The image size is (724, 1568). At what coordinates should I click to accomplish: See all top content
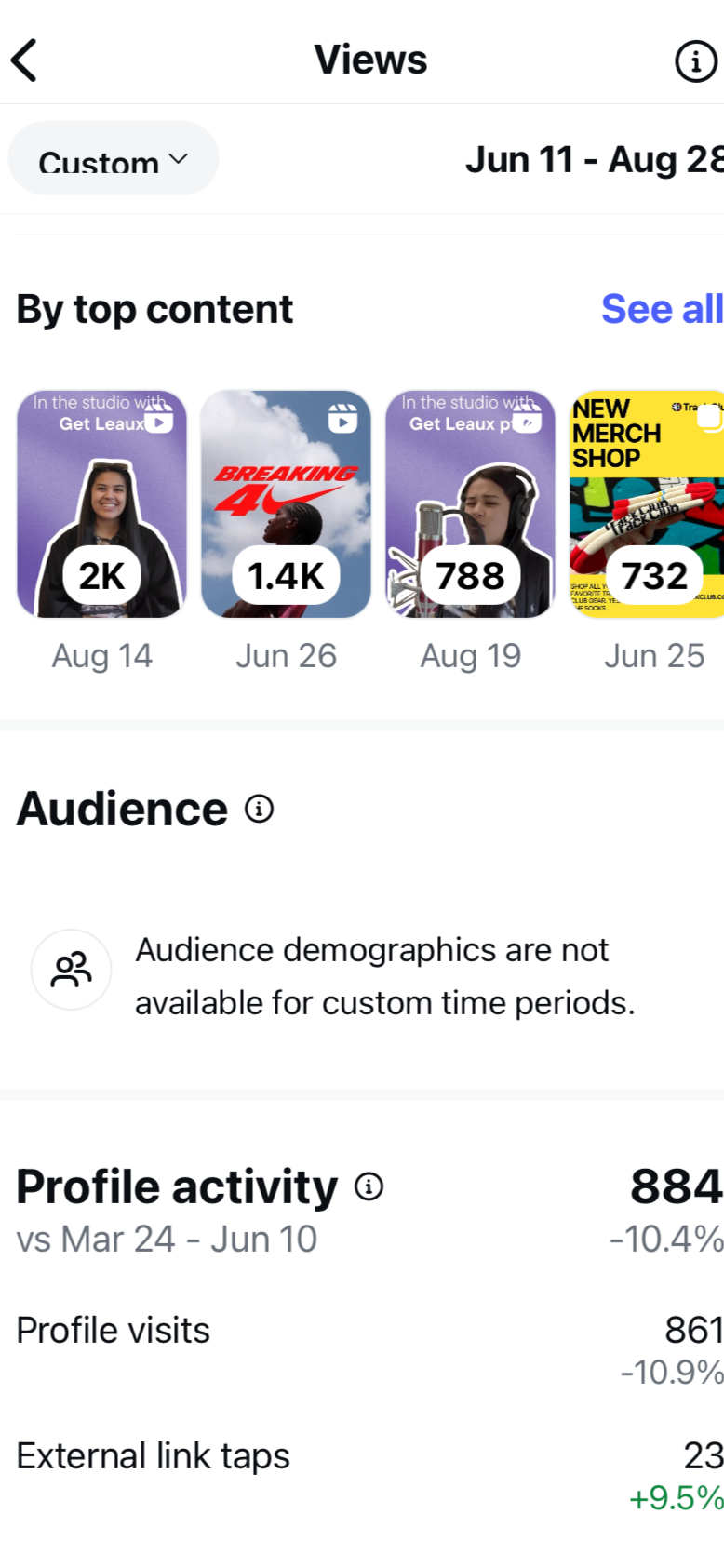[661, 309]
